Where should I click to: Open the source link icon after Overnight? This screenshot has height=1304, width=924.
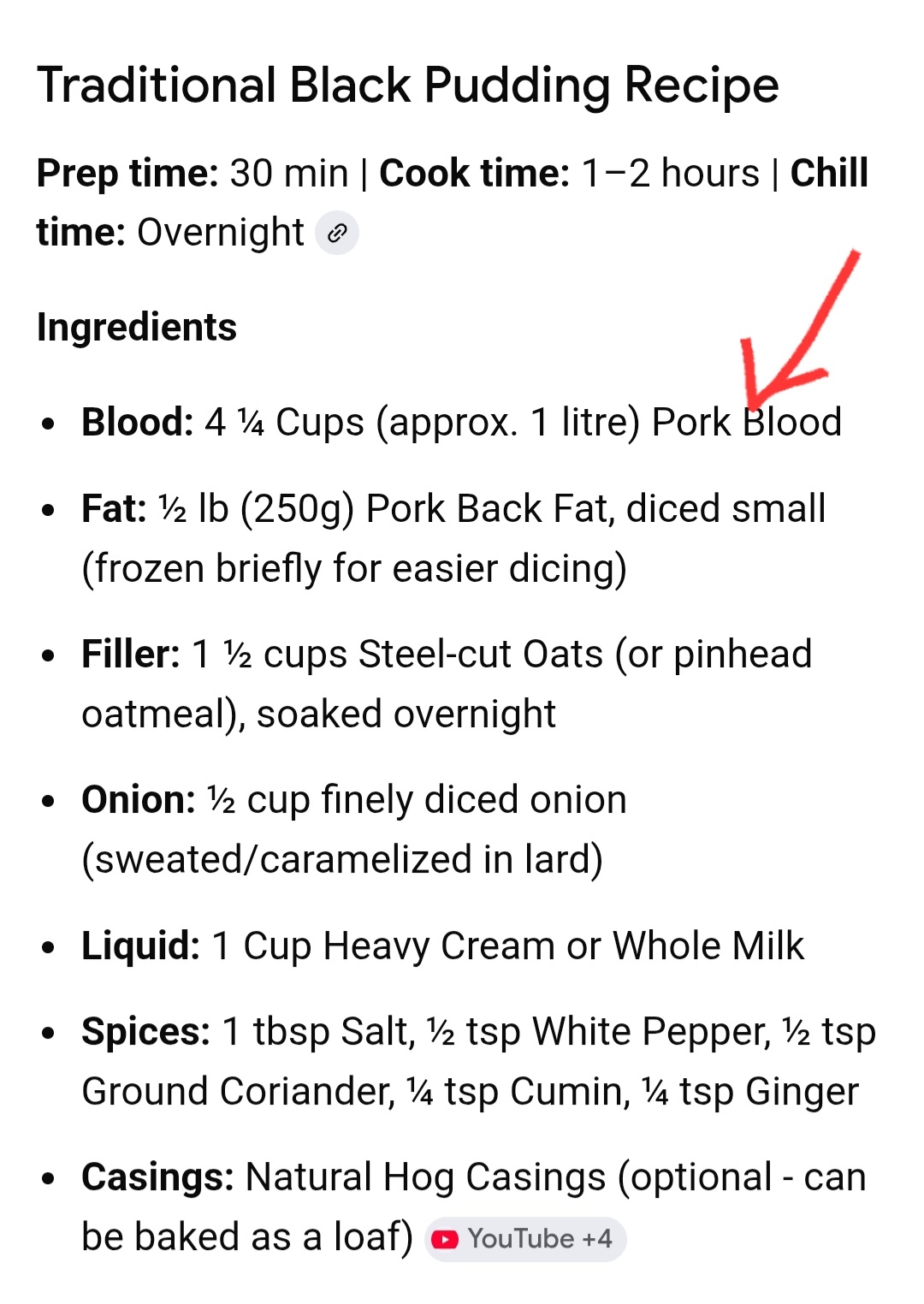[x=337, y=233]
